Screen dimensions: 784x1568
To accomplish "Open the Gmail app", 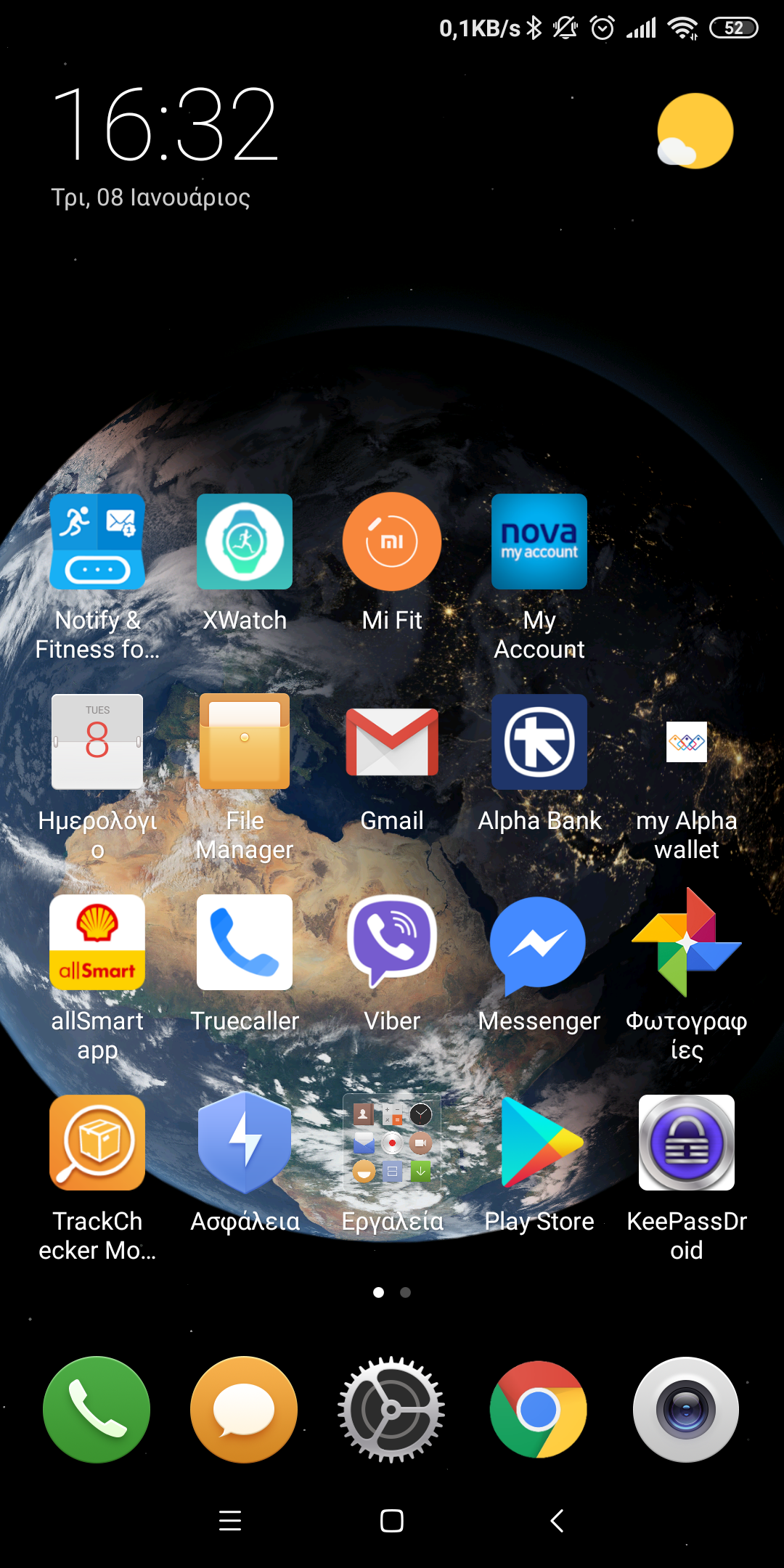I will [x=392, y=742].
